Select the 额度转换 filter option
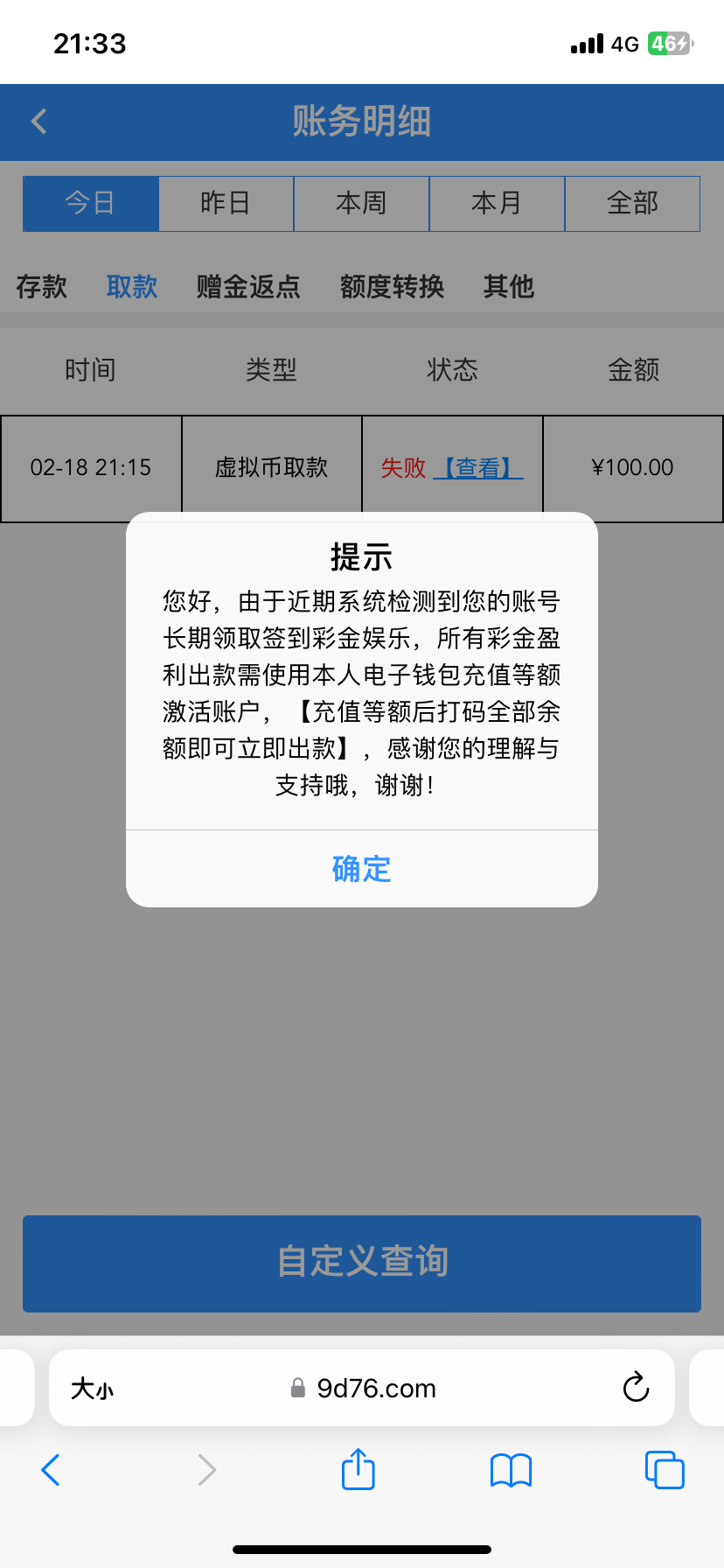This screenshot has height=1568, width=724. [x=391, y=287]
